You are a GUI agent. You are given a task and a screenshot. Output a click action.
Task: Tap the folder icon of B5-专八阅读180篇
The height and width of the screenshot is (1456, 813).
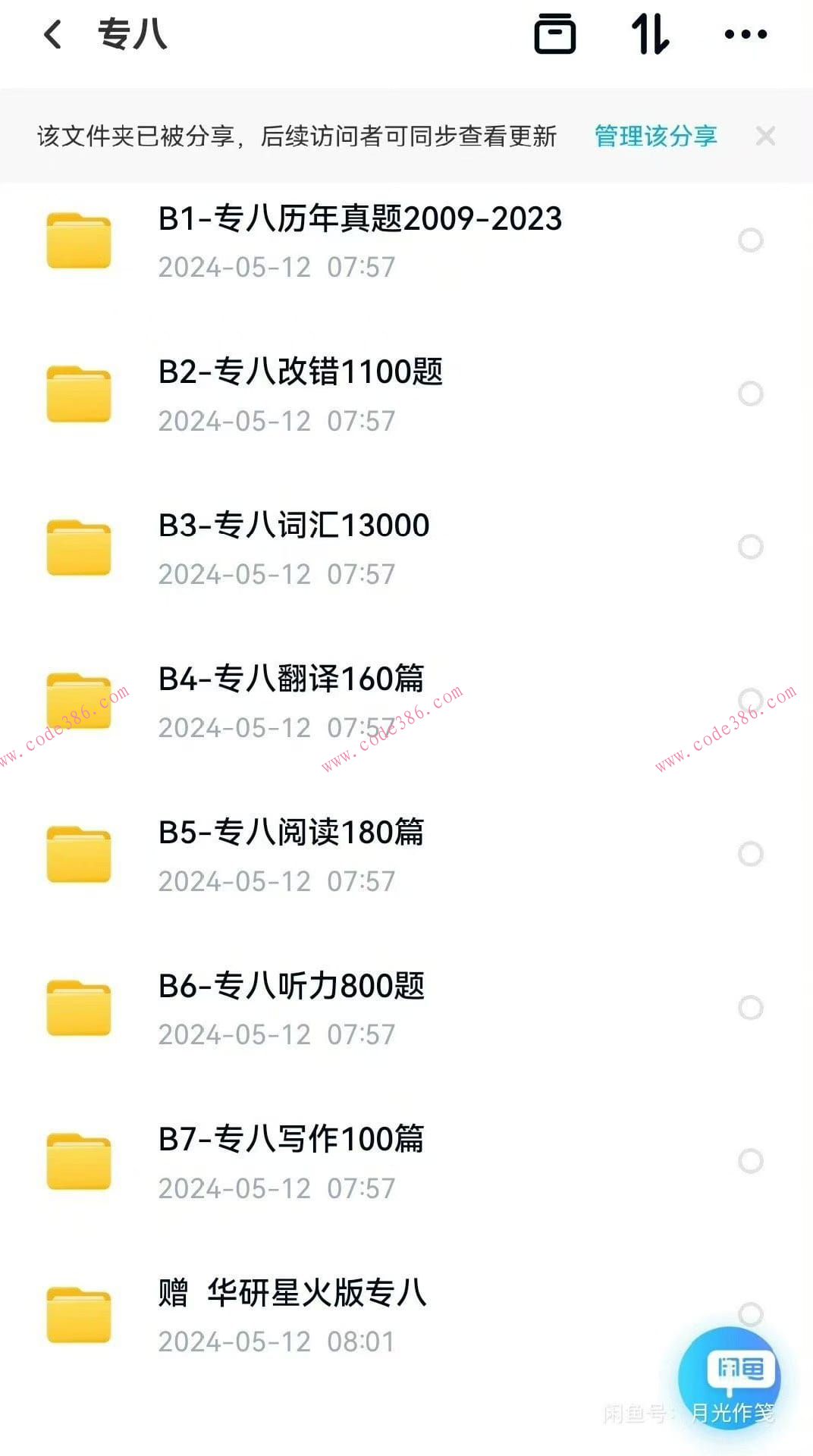coord(79,853)
